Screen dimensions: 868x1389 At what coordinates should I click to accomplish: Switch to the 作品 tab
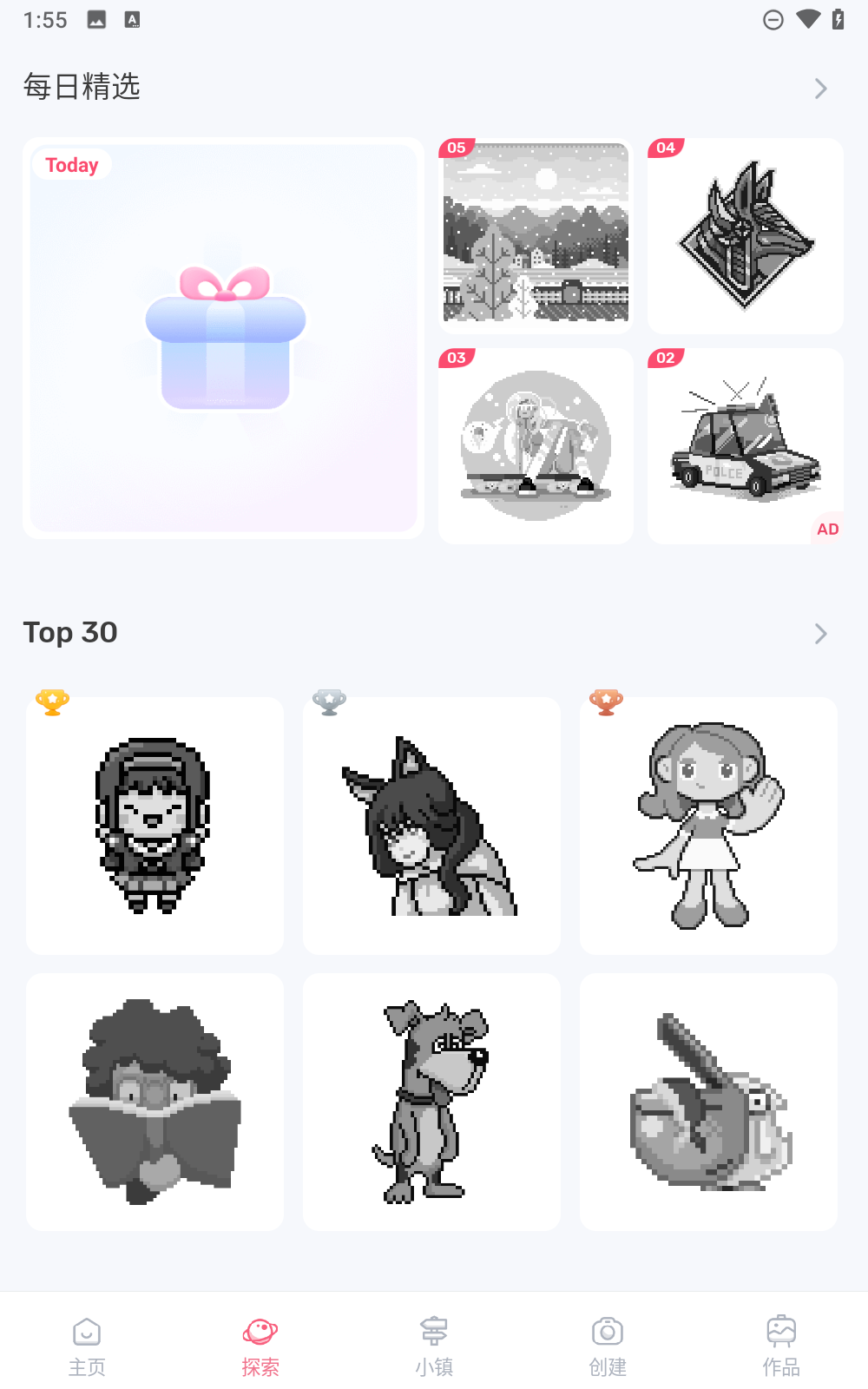click(781, 1346)
